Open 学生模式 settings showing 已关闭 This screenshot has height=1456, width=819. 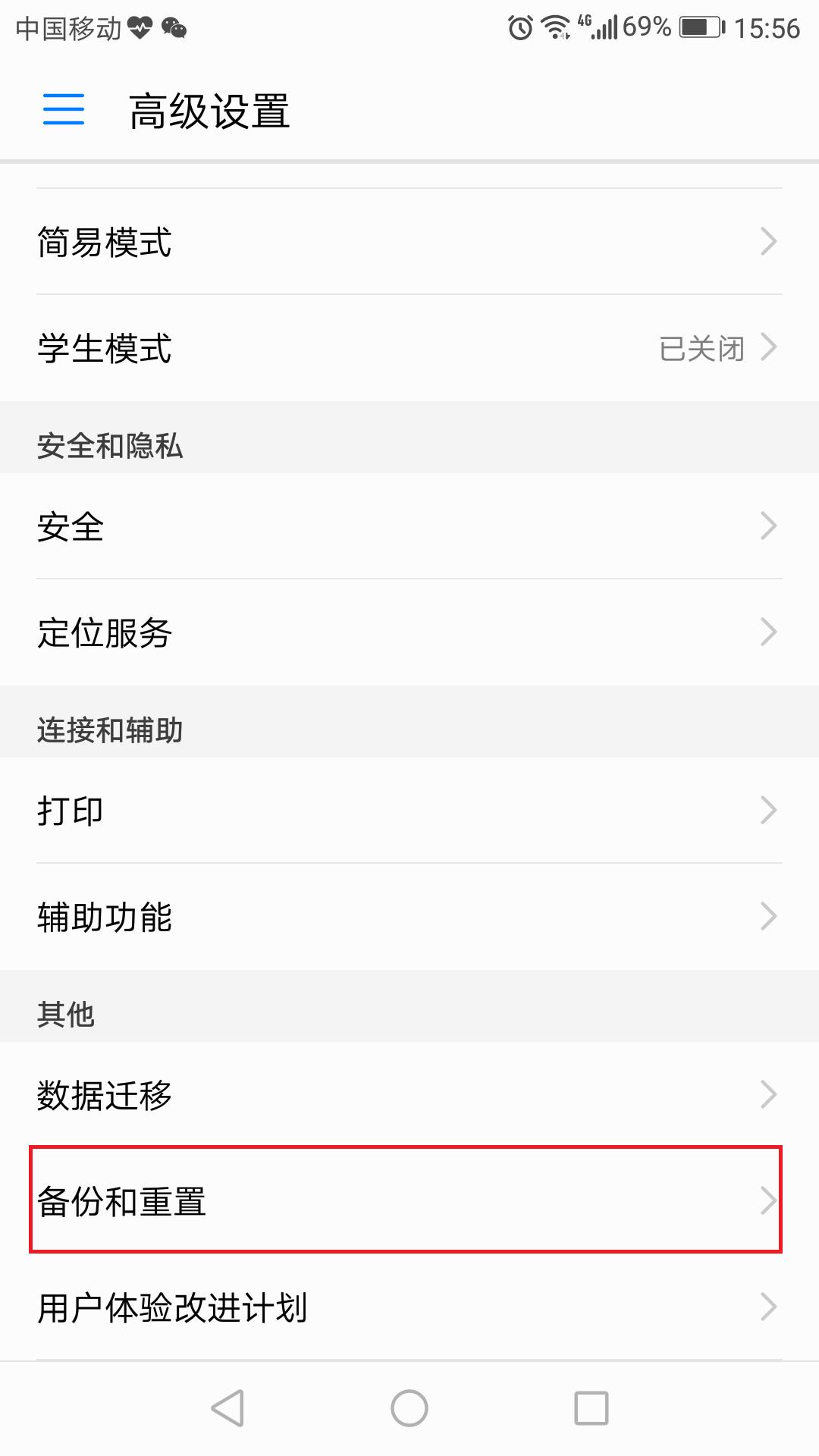click(x=409, y=349)
